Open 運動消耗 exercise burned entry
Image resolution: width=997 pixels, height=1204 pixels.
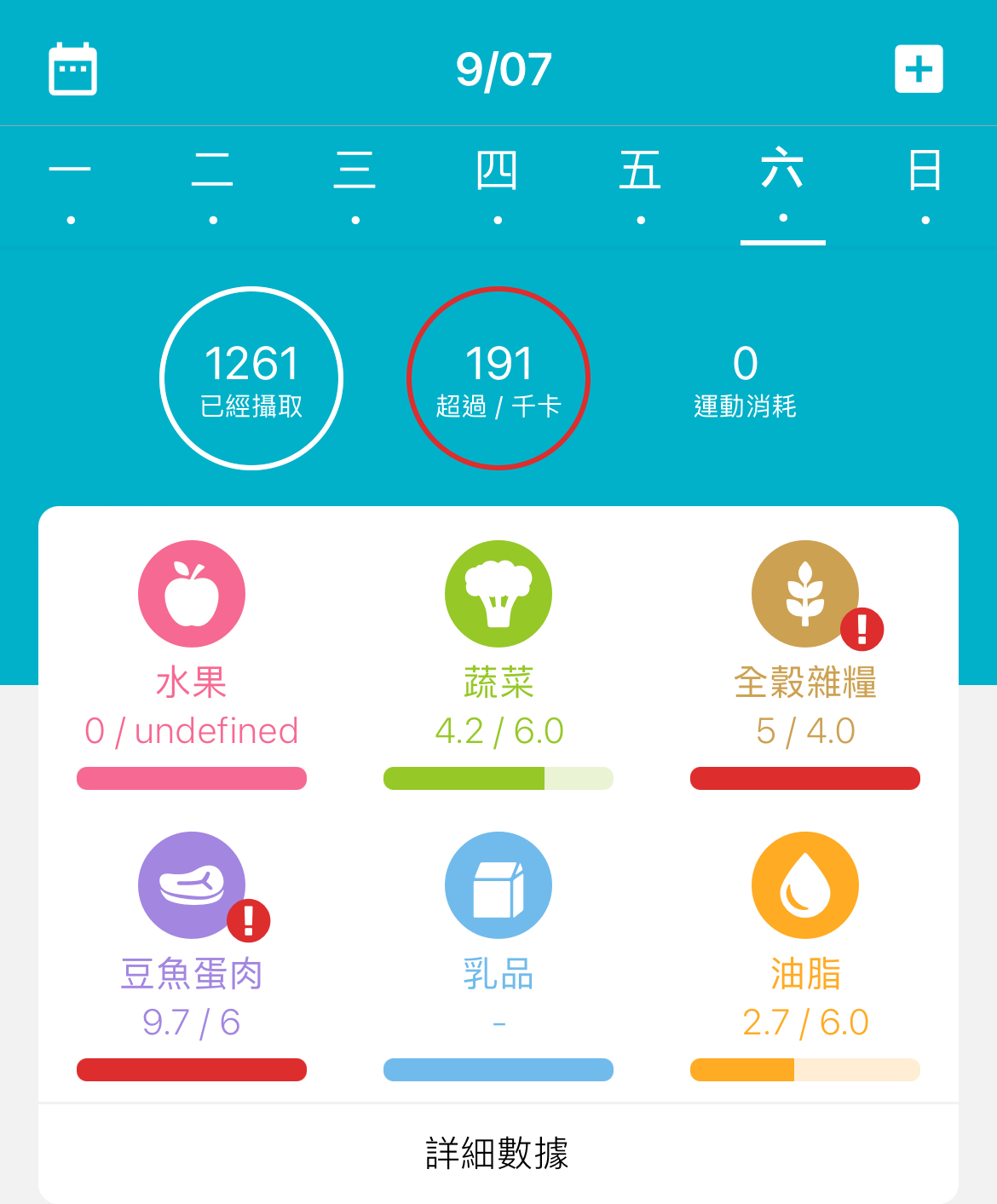(x=745, y=380)
